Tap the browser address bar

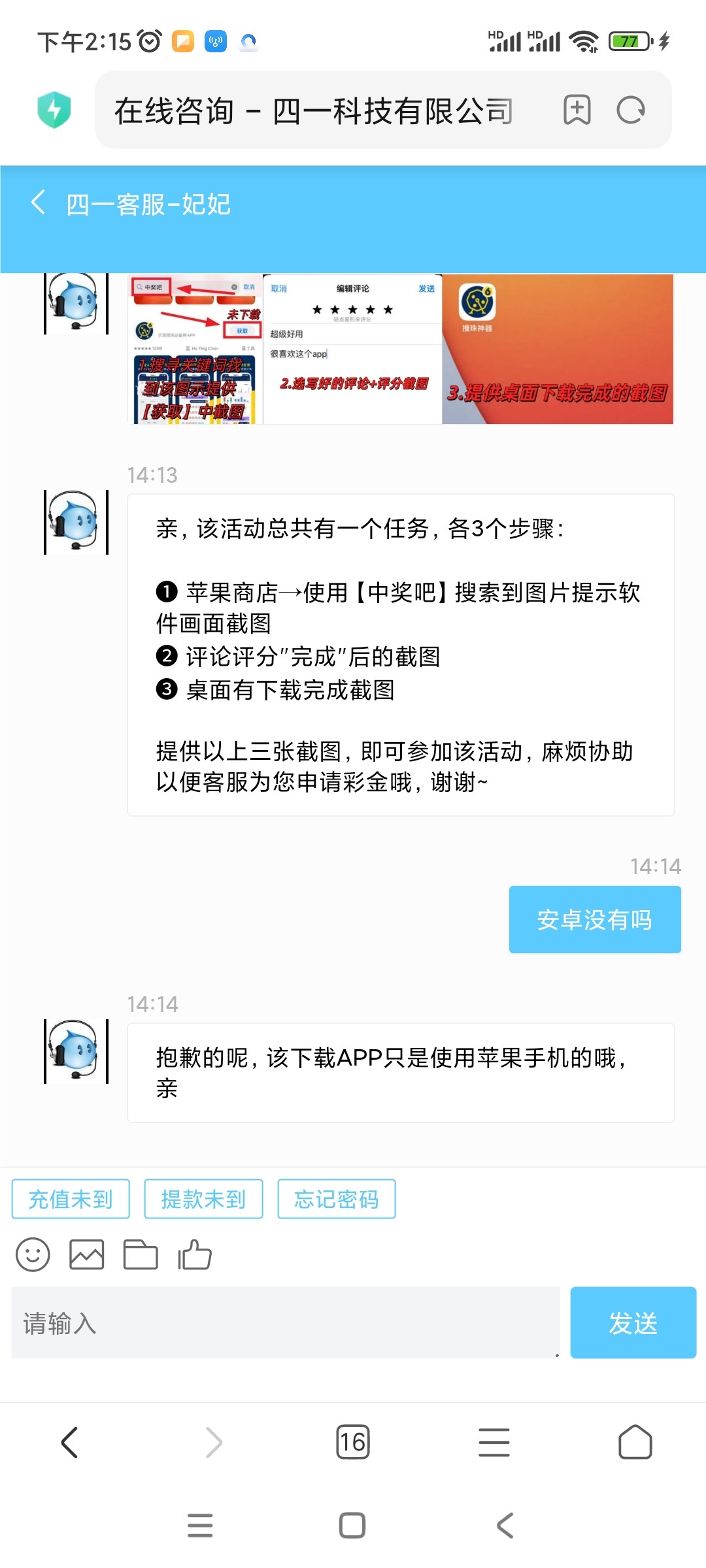(314, 110)
